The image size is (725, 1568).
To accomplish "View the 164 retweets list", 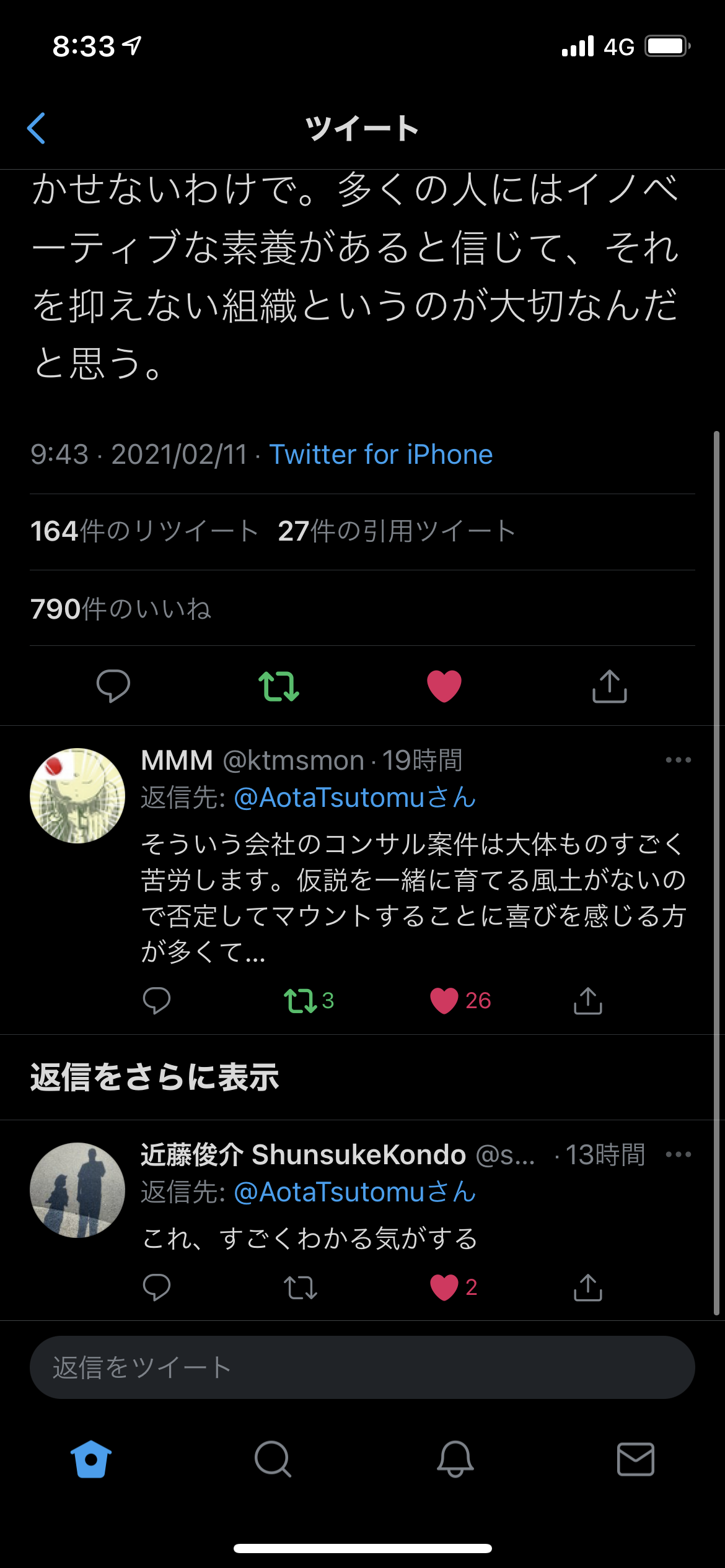I will (144, 531).
